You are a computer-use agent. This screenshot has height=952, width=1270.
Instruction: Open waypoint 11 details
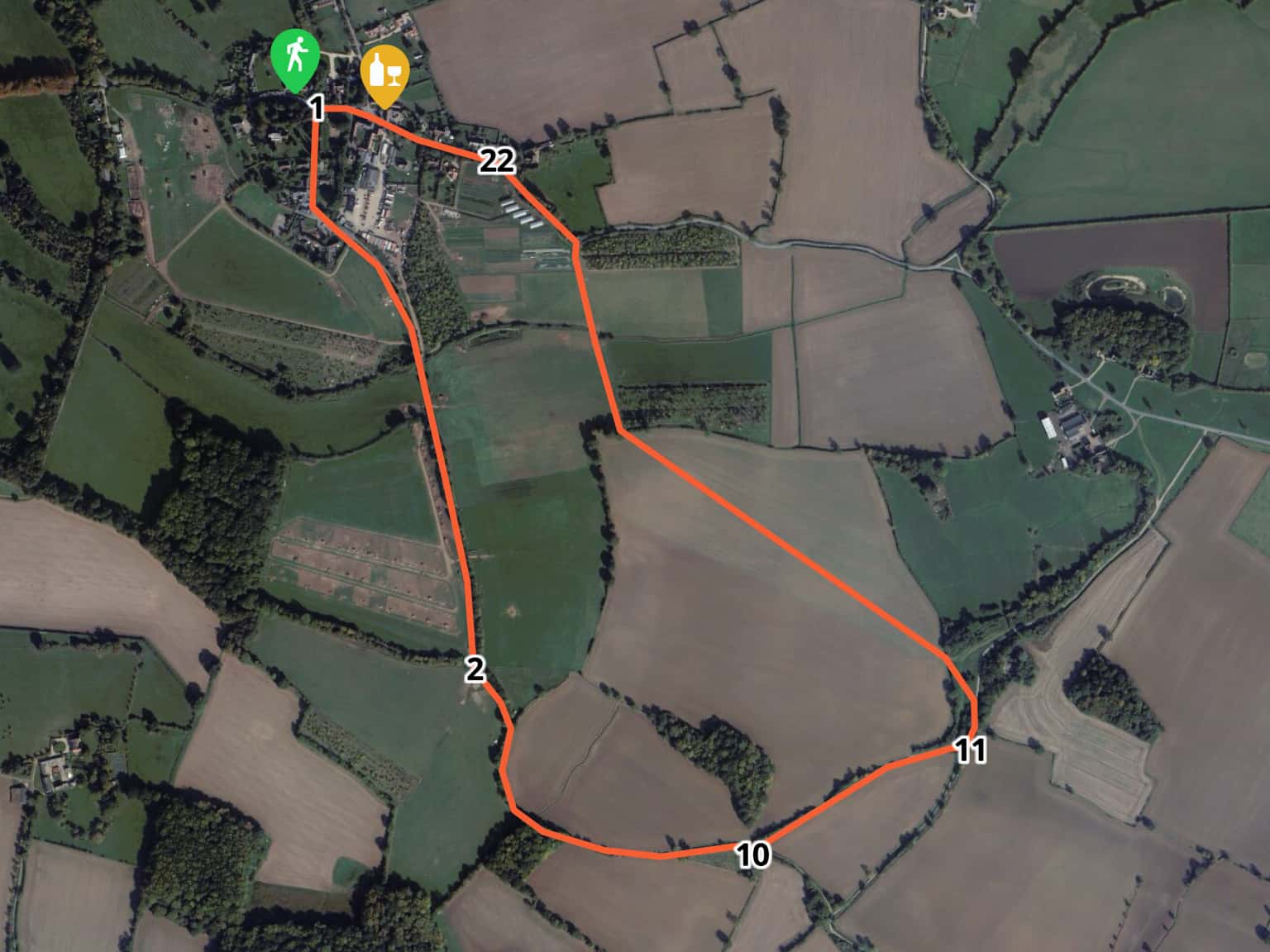970,750
